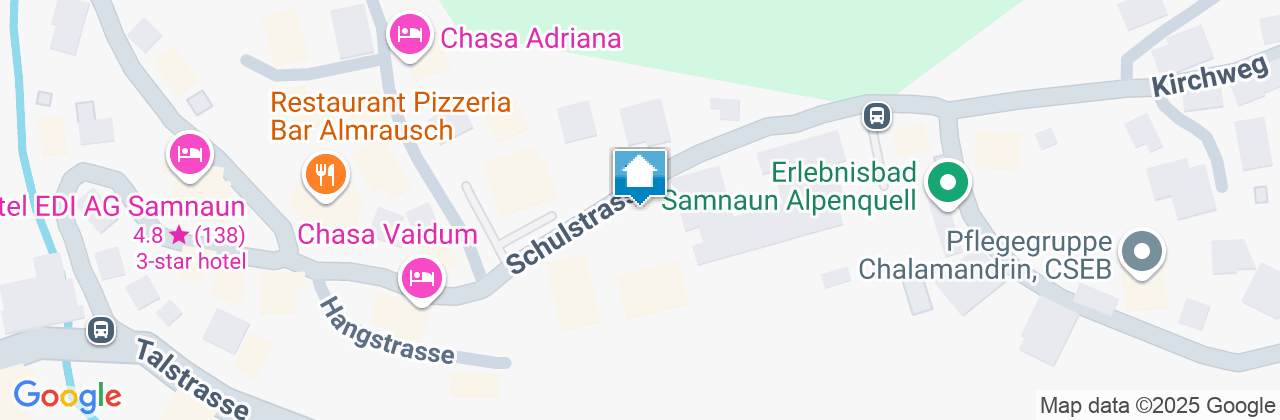Open the Pflegegruppe Chalamandrin, CSEB marker

coord(1141,251)
